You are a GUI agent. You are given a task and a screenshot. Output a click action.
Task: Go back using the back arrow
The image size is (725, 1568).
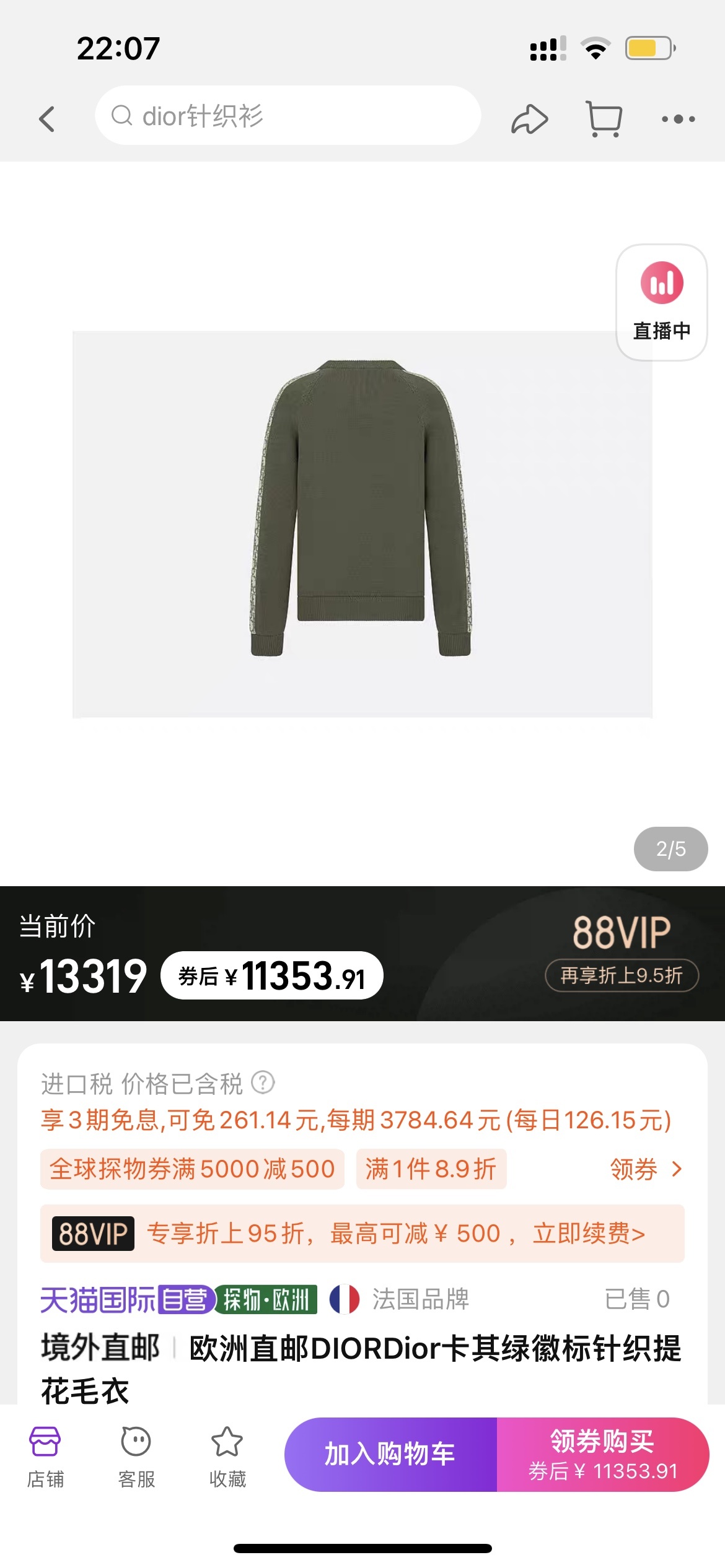[x=47, y=118]
